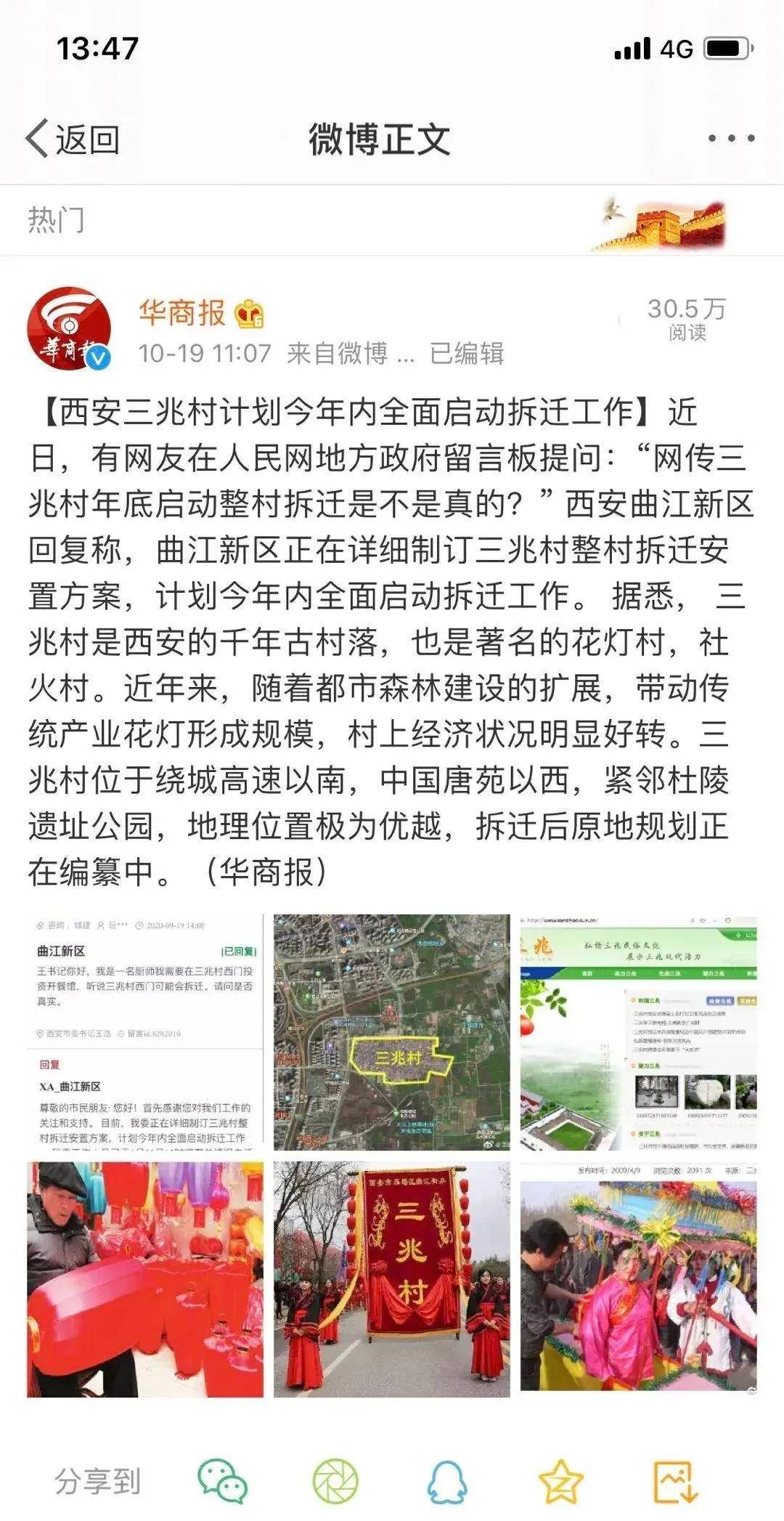Open the satellite map image of 三兆村
Image resolution: width=784 pixels, height=1521 pixels.
(x=392, y=1032)
